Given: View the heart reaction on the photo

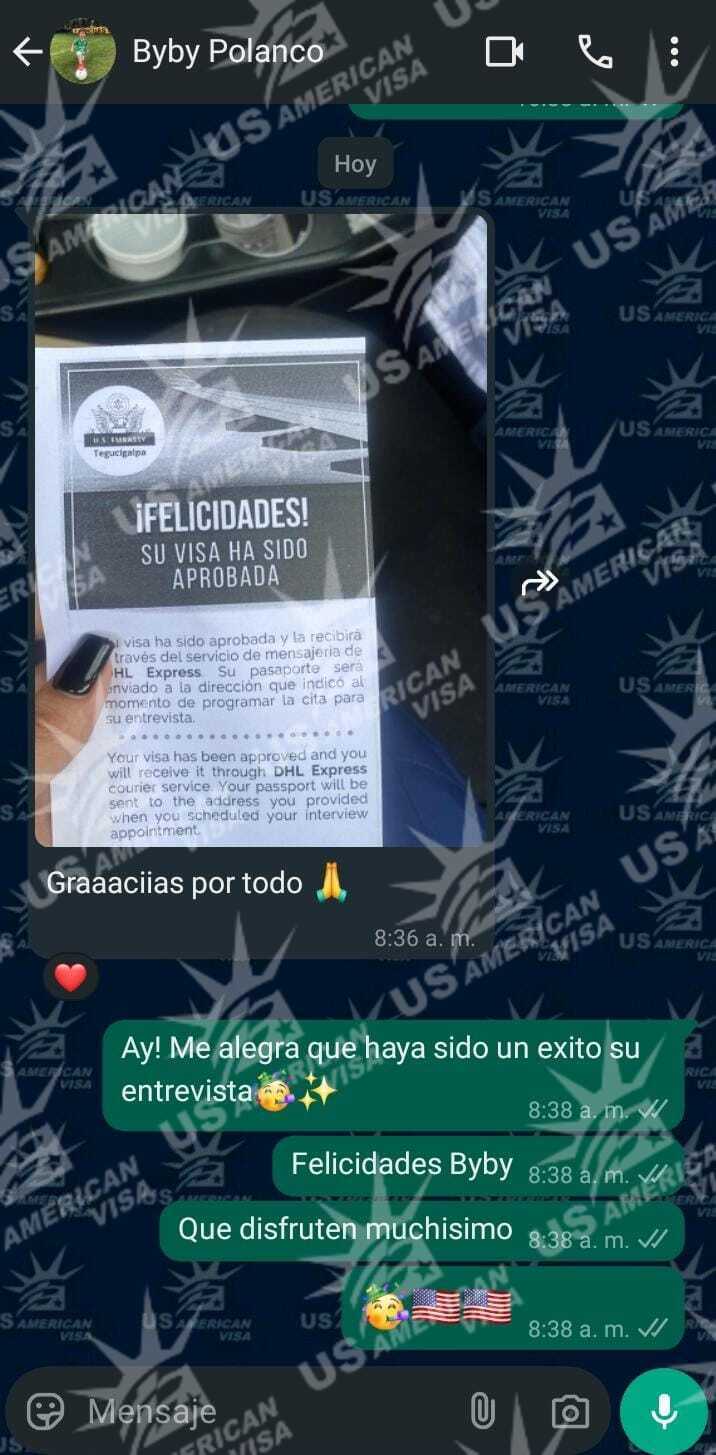Looking at the screenshot, I should [x=70, y=977].
